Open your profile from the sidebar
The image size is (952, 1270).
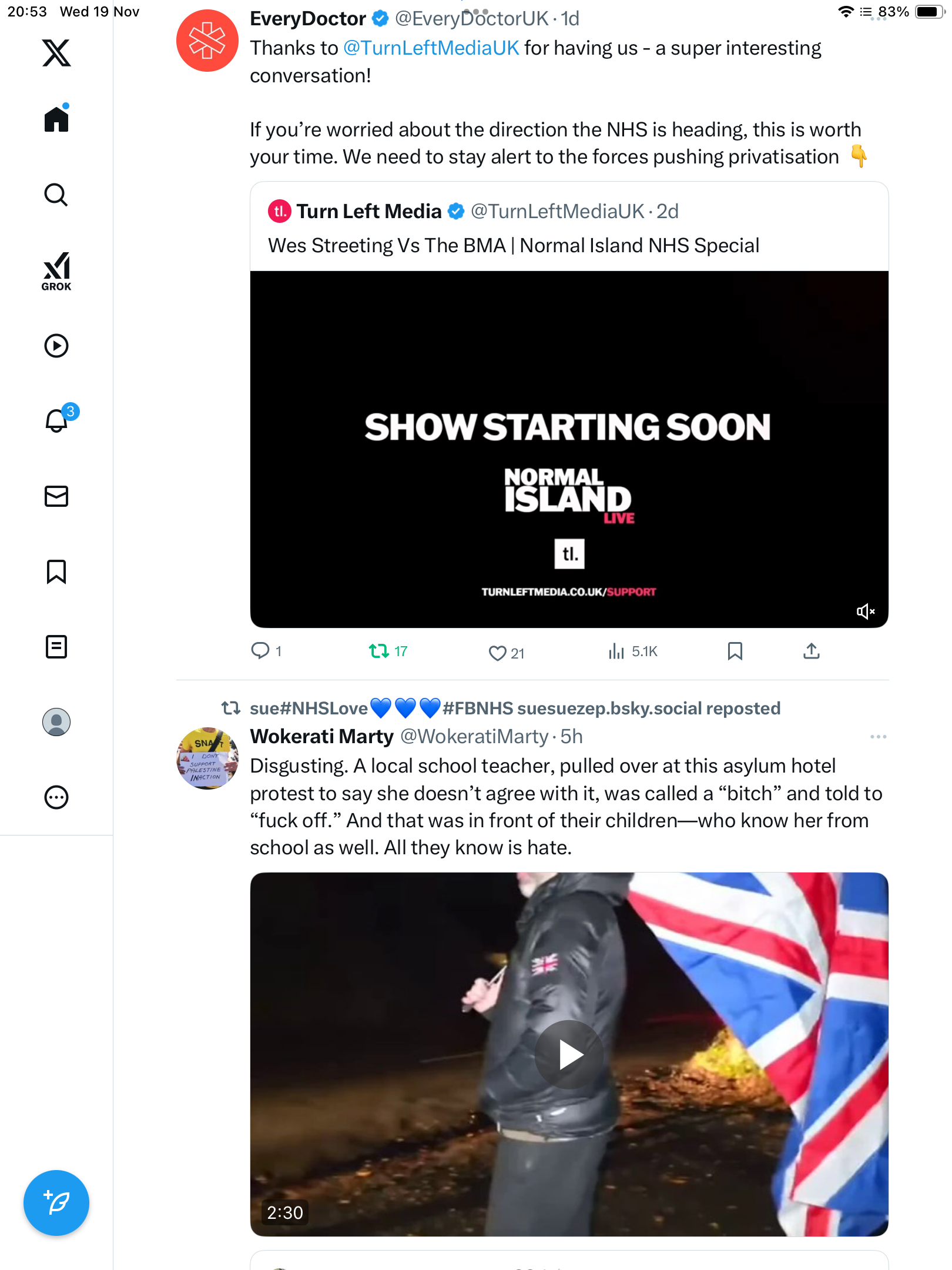pos(56,722)
